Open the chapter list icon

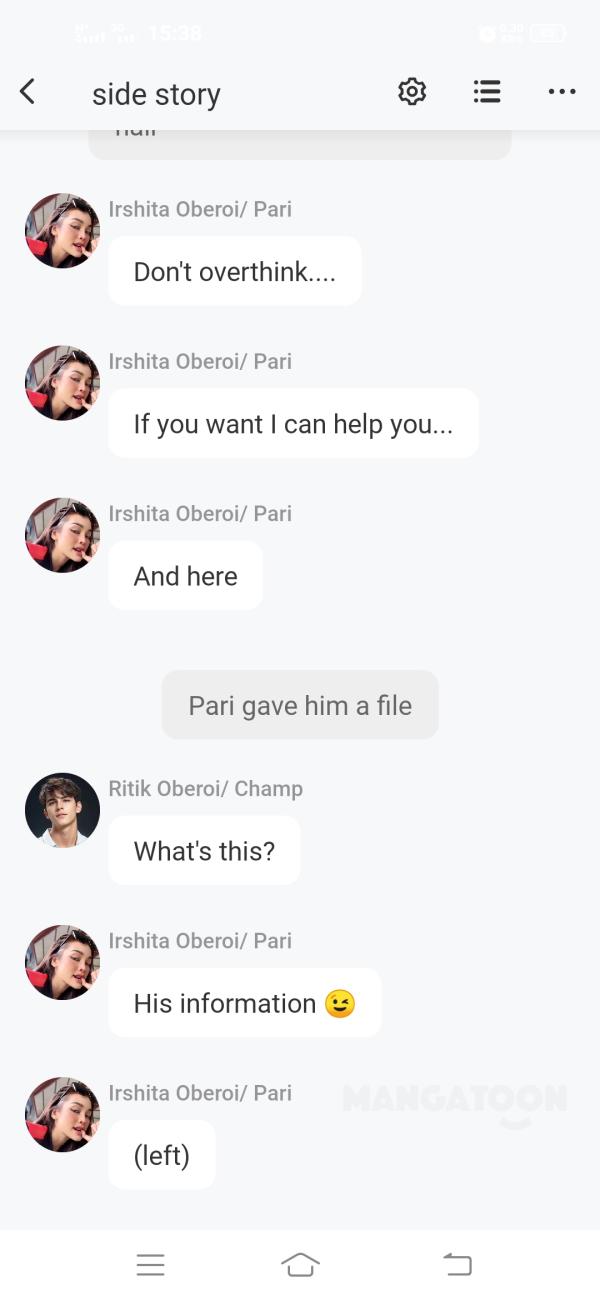pos(487,92)
